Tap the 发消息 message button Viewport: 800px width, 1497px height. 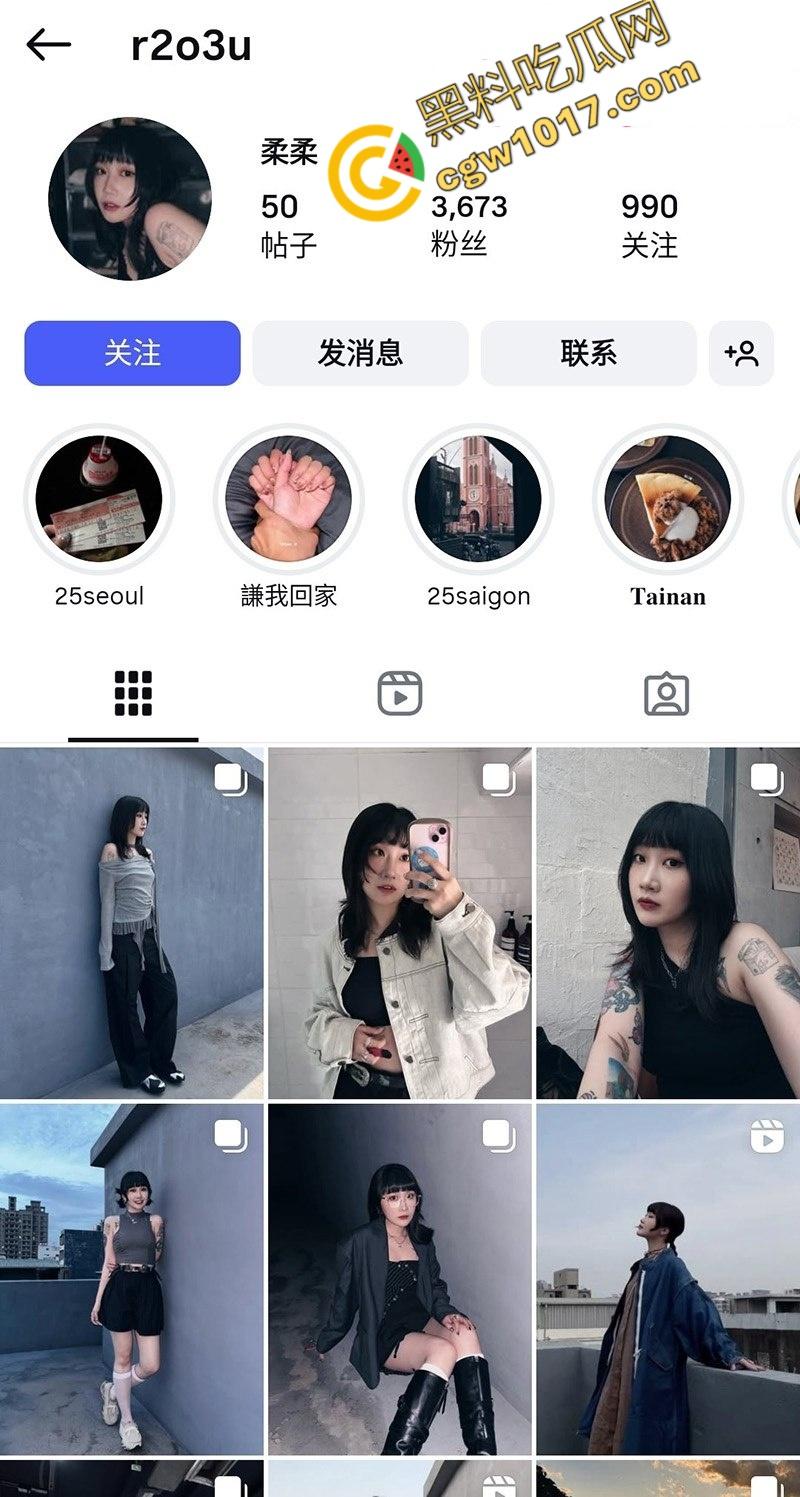coord(361,352)
